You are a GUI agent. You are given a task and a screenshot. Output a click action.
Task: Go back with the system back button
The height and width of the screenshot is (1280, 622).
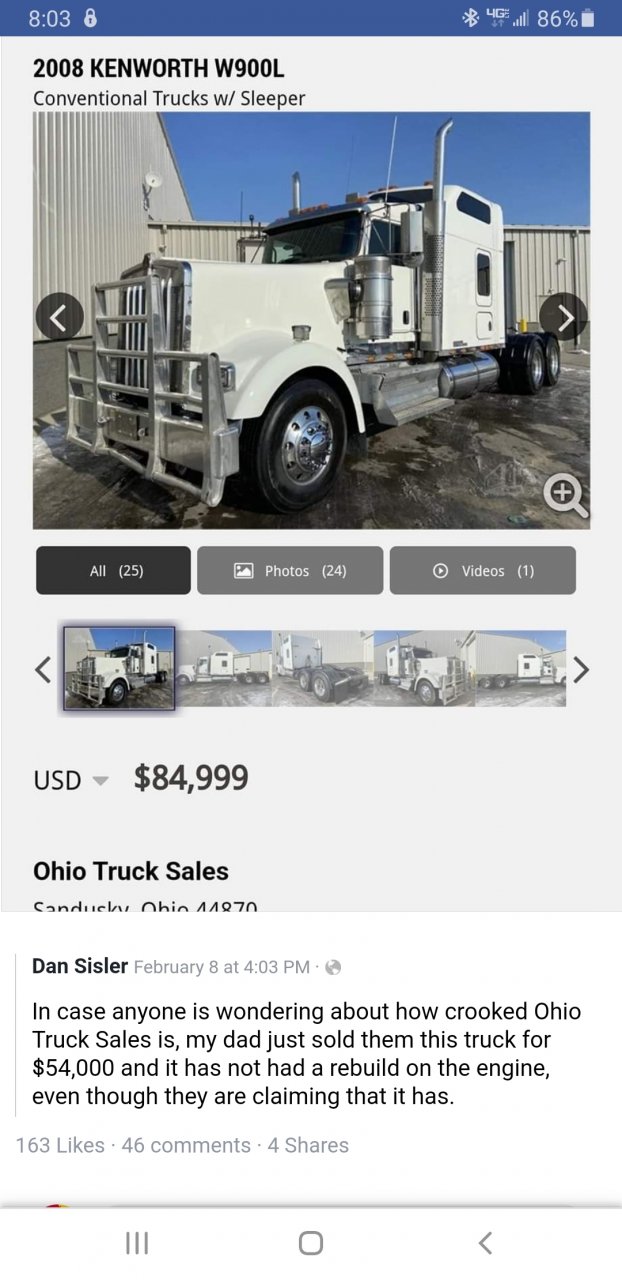point(485,1243)
